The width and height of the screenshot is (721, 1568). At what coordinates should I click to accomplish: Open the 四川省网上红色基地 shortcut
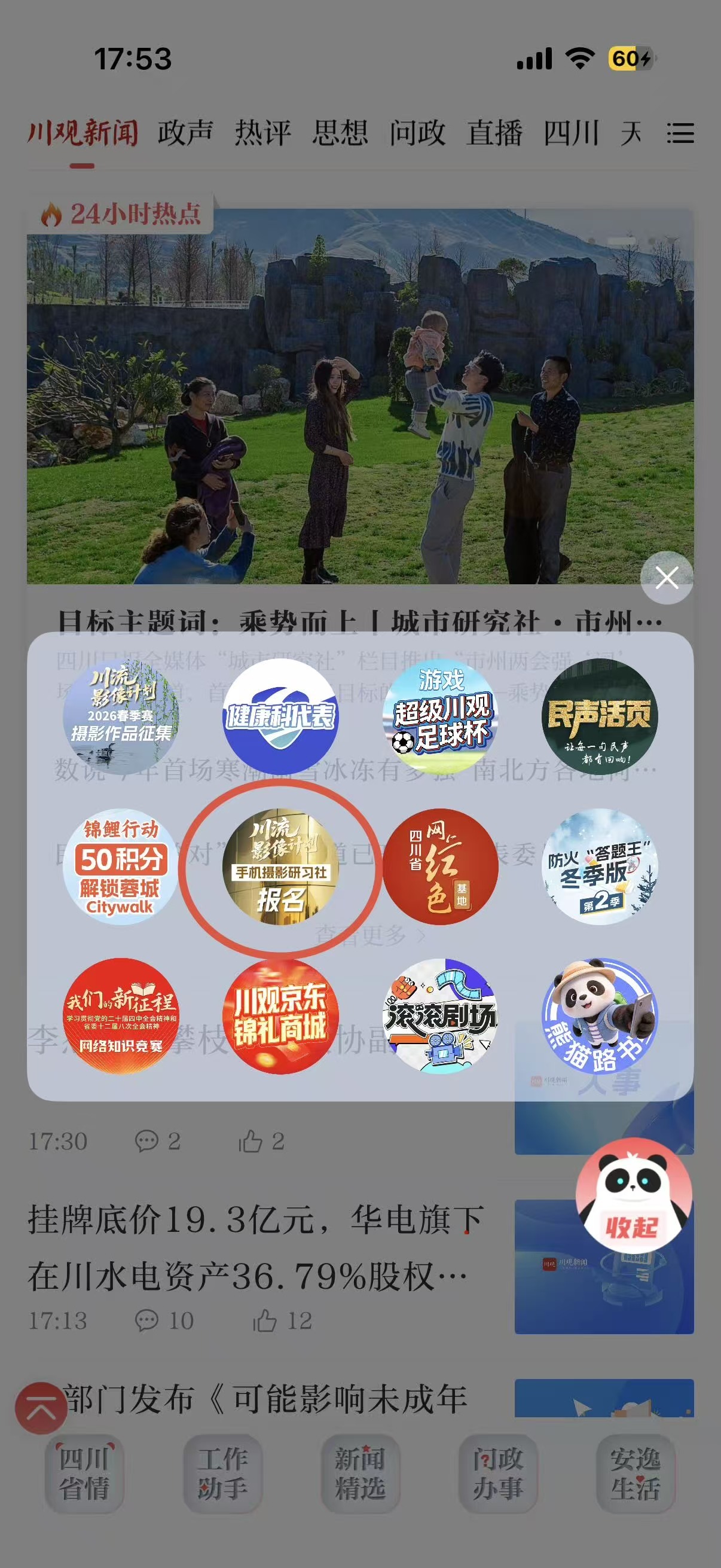click(x=441, y=867)
